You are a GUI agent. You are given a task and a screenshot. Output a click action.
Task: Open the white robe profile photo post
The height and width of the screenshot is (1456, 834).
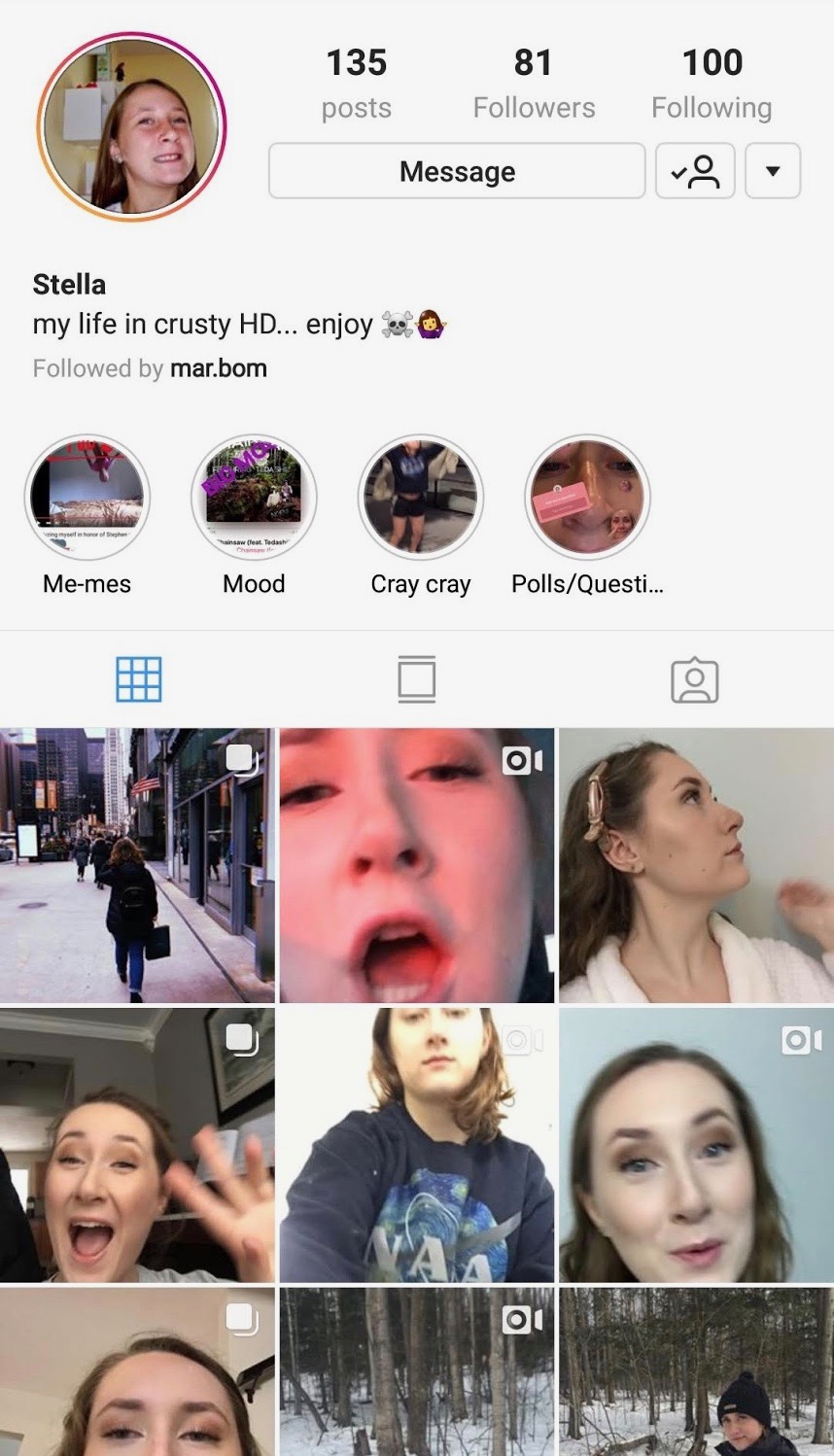tap(697, 865)
